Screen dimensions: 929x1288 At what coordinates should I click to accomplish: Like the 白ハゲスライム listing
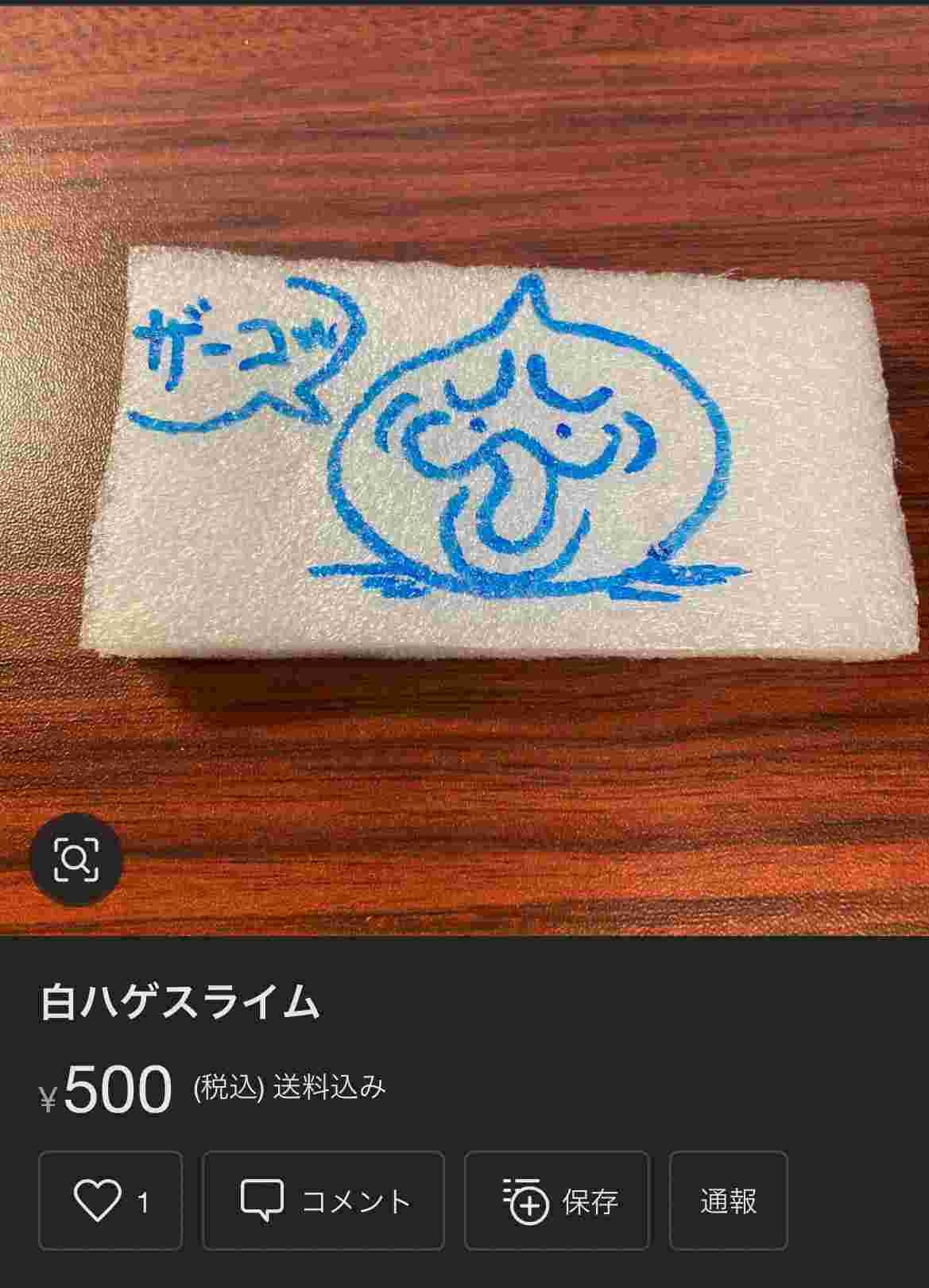[110, 1201]
